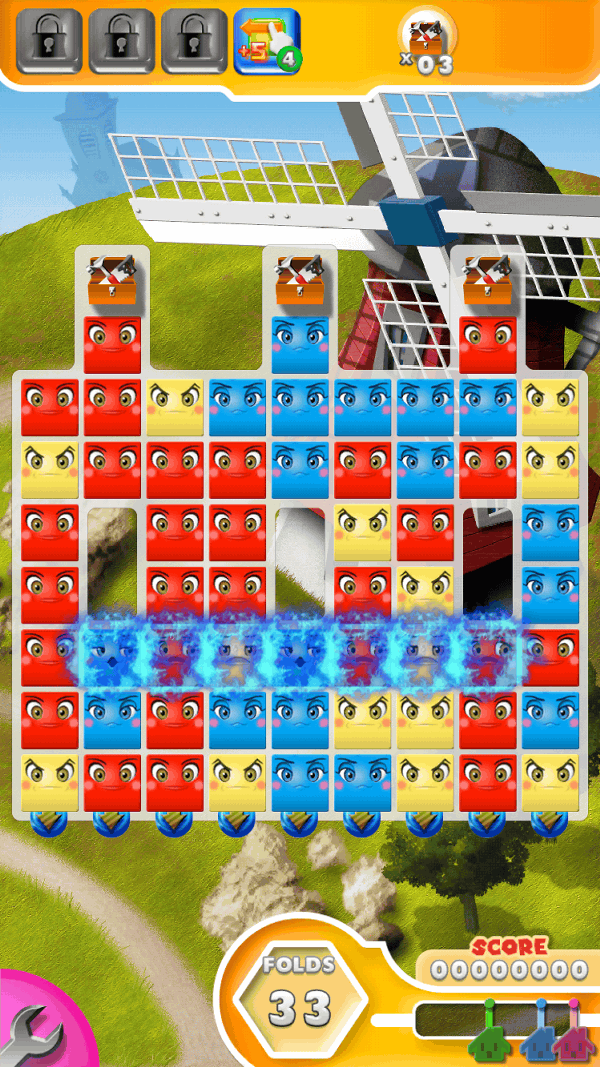Tap the second locked booster slot
This screenshot has width=600, height=1067.
coord(121,41)
